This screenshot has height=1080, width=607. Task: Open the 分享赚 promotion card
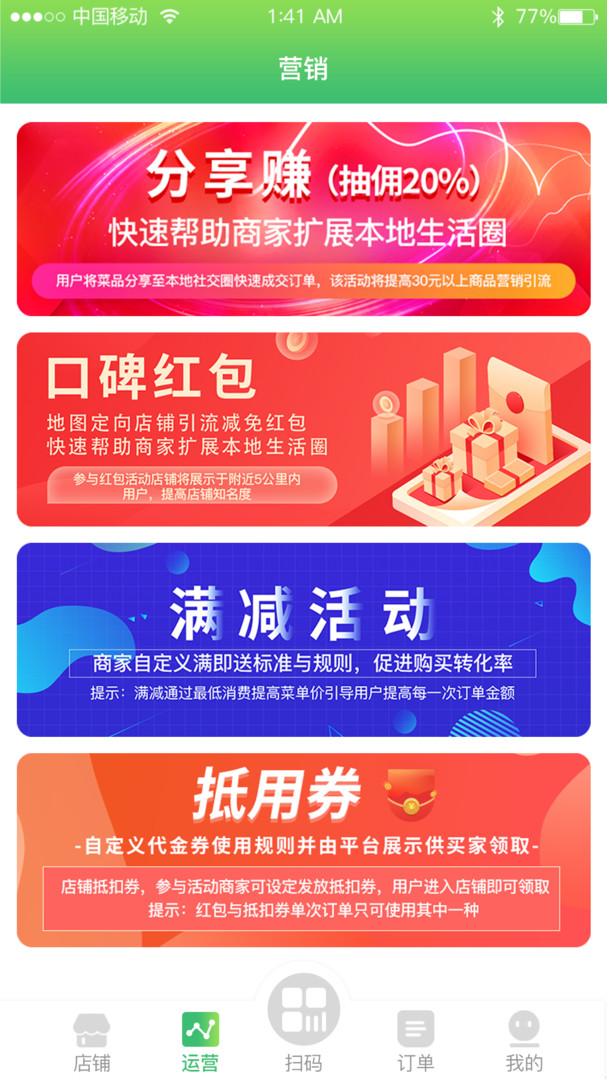click(303, 219)
